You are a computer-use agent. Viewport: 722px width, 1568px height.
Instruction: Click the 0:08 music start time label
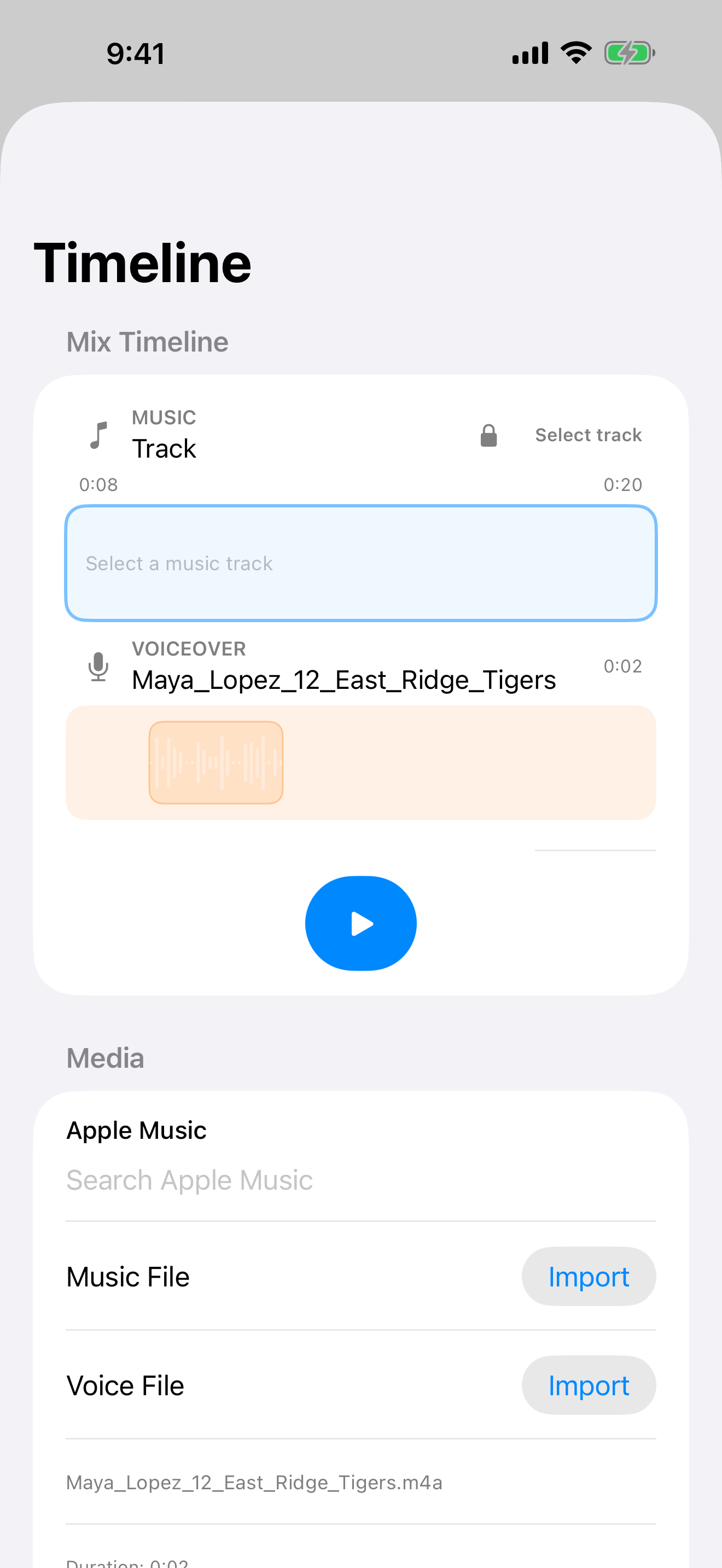98,484
